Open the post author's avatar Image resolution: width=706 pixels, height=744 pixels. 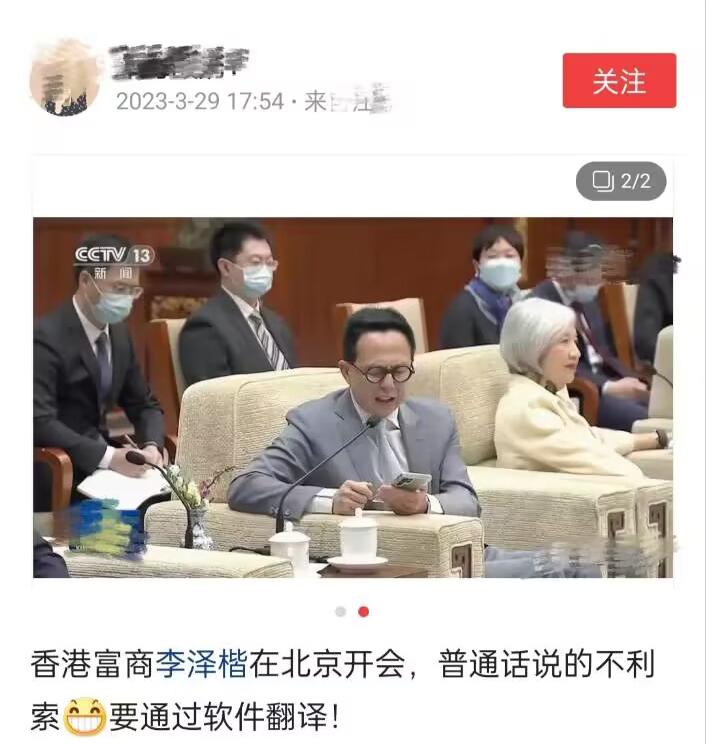click(65, 79)
